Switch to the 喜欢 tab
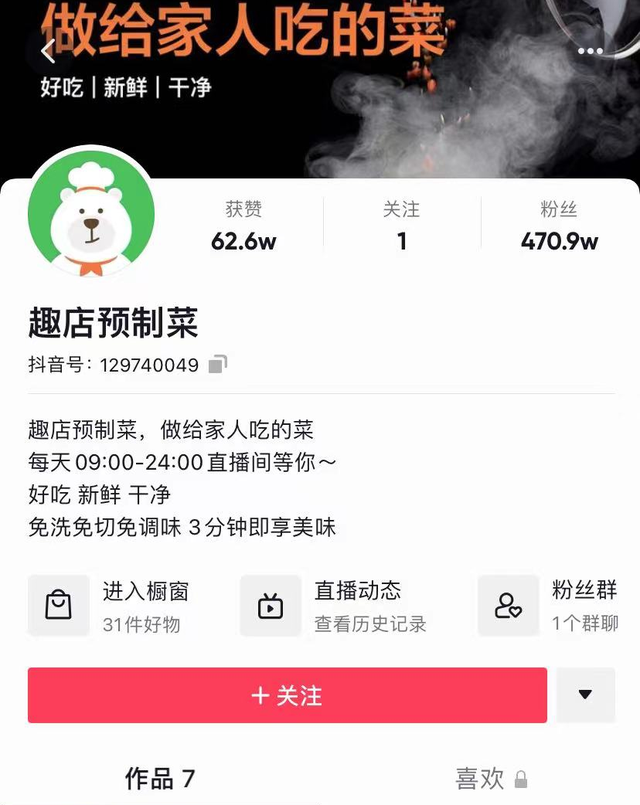Image resolution: width=640 pixels, height=805 pixels. pos(490,778)
